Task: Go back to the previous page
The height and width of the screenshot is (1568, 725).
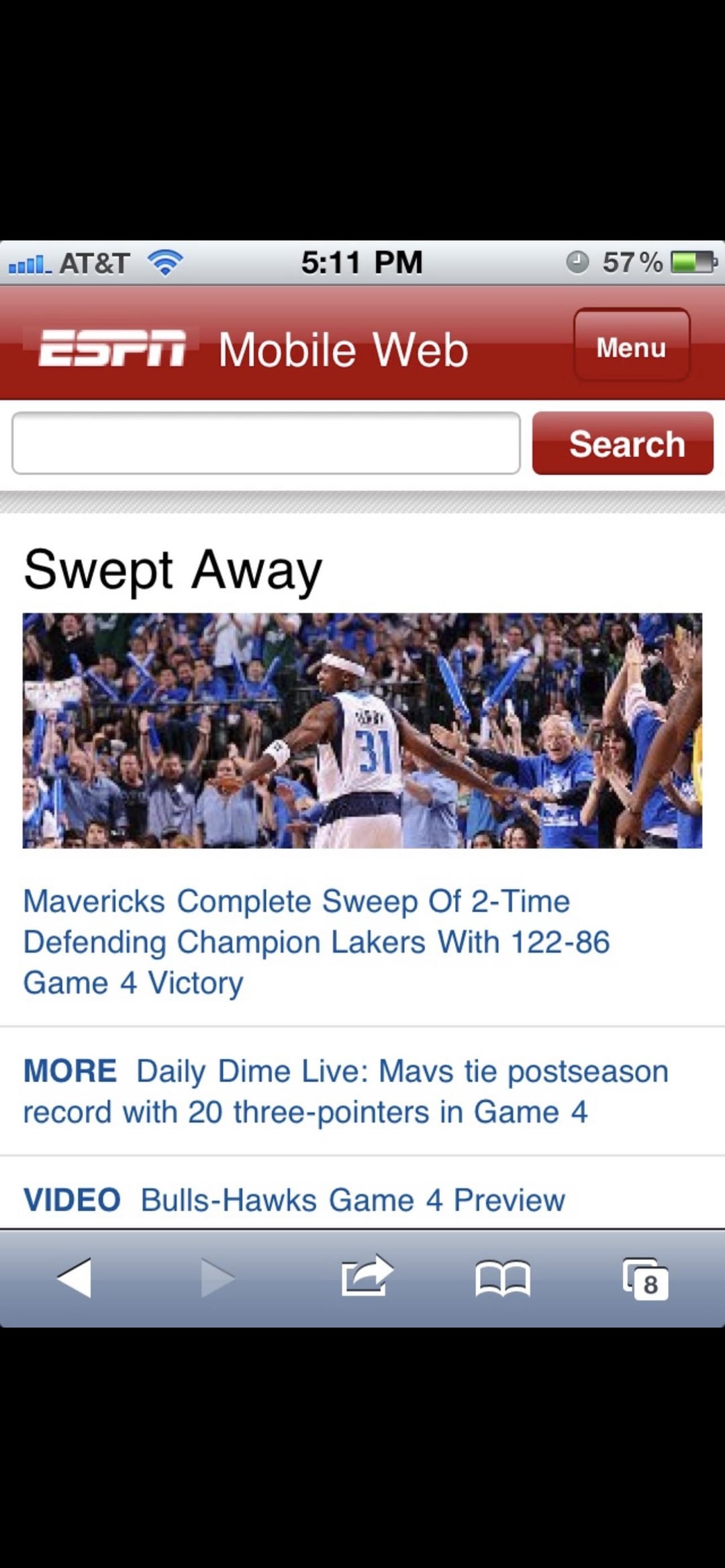Action: pos(75,1278)
